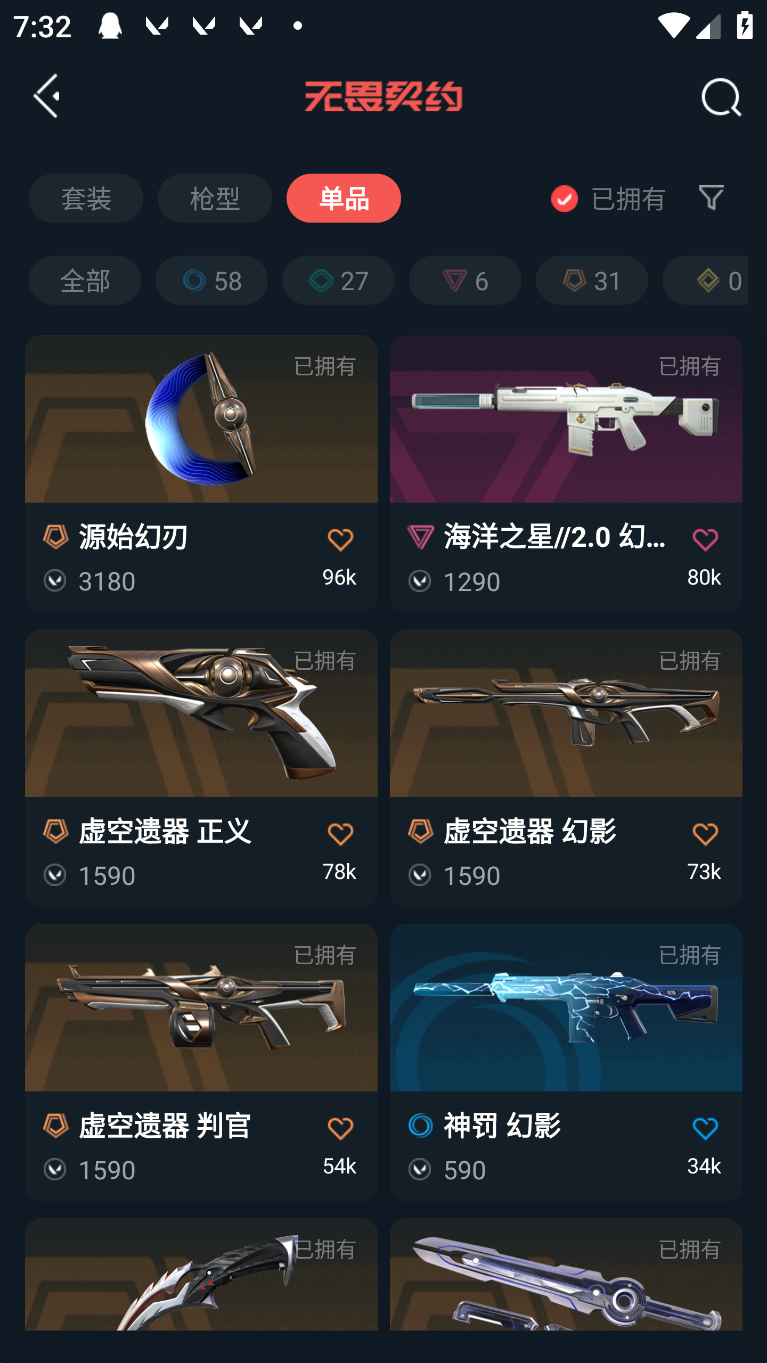The image size is (767, 1363).
Task: Favorite the 虚空遗器 幻影 skin
Action: tap(705, 834)
